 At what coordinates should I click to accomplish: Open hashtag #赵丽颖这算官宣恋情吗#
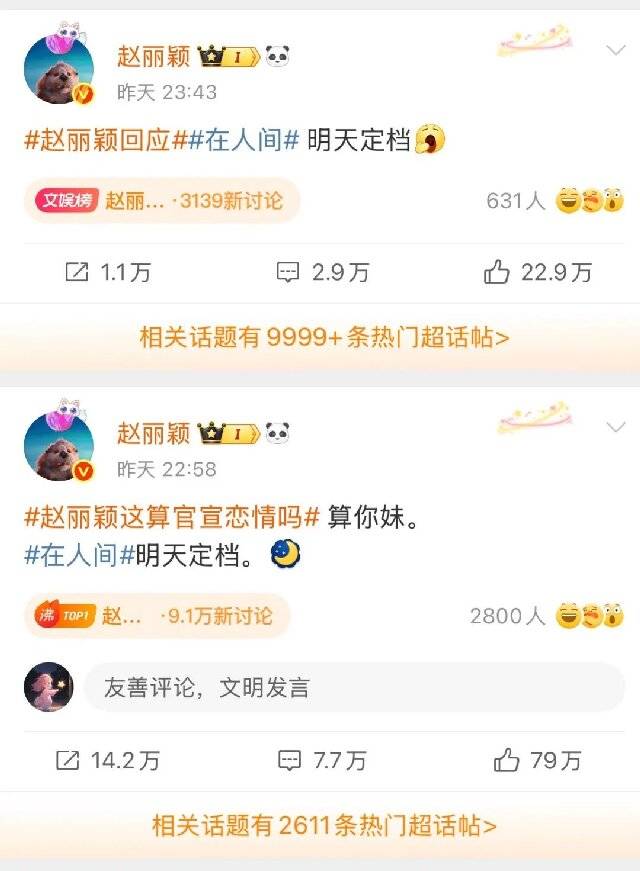(x=171, y=517)
